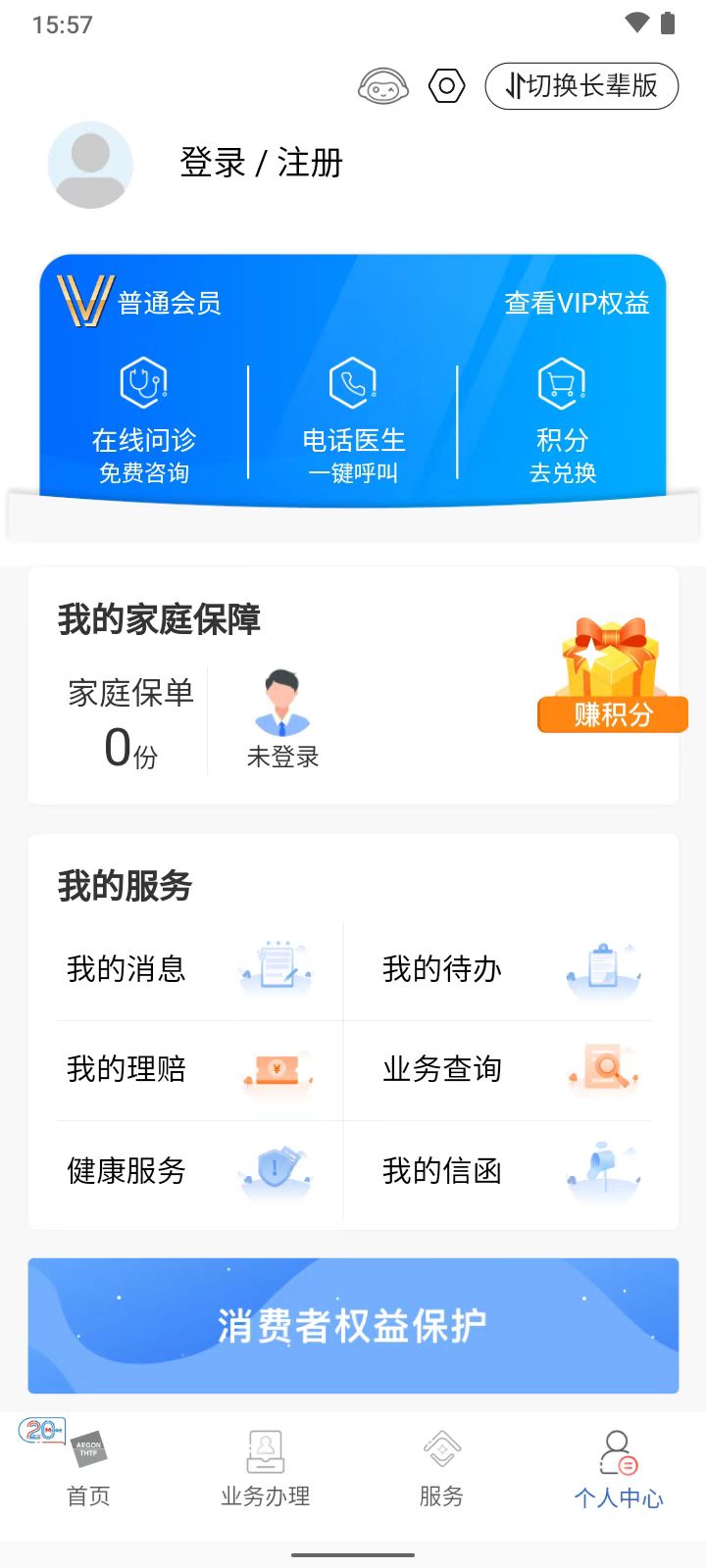Image resolution: width=706 pixels, height=1568 pixels.
Task: Open 积分 via the shopping cart icon
Action: coord(562,382)
